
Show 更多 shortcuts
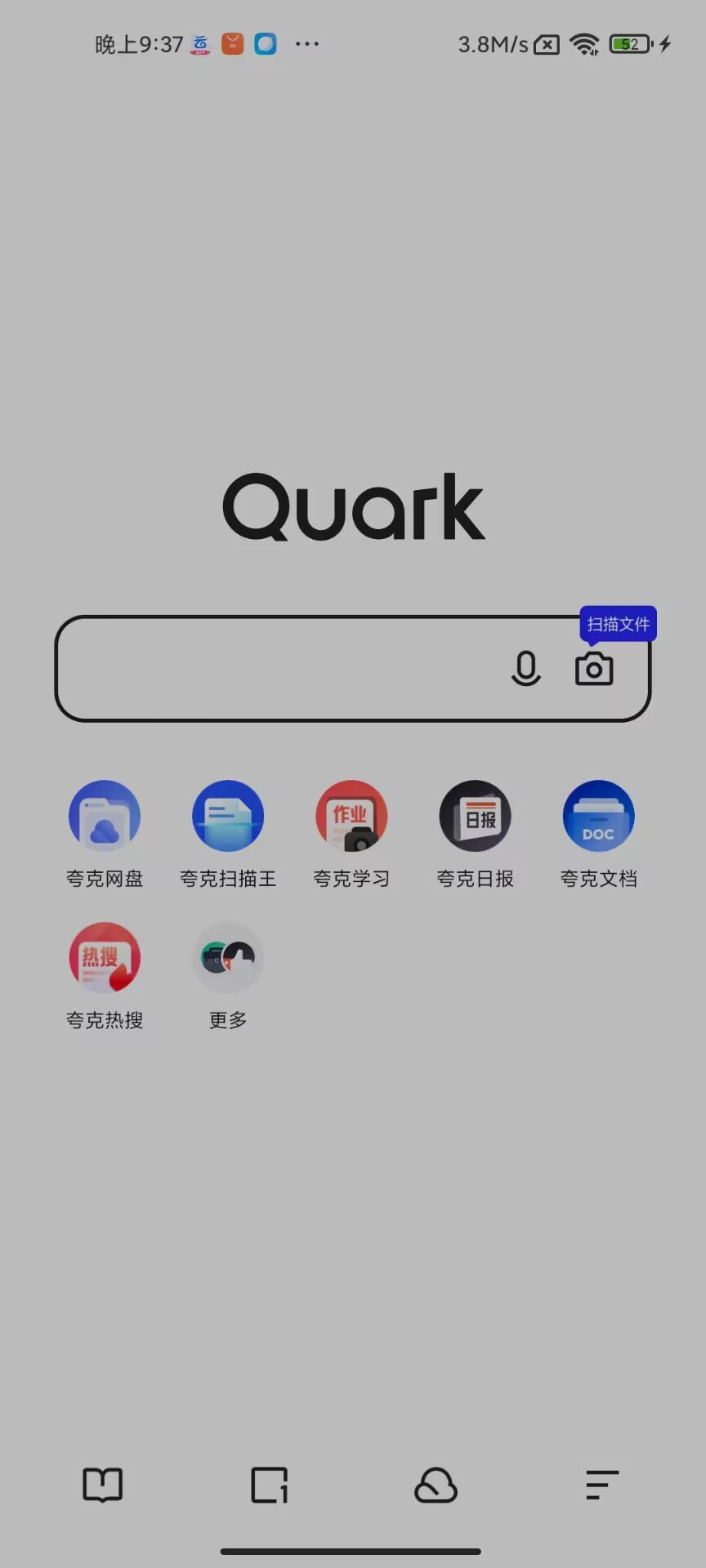click(228, 958)
